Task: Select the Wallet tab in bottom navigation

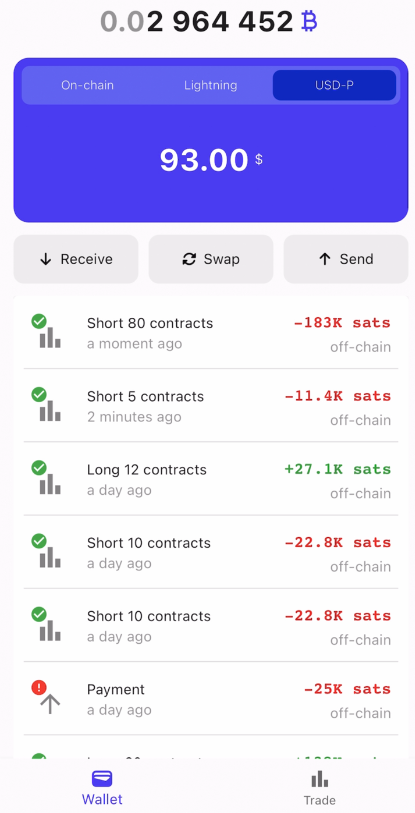Action: click(102, 787)
